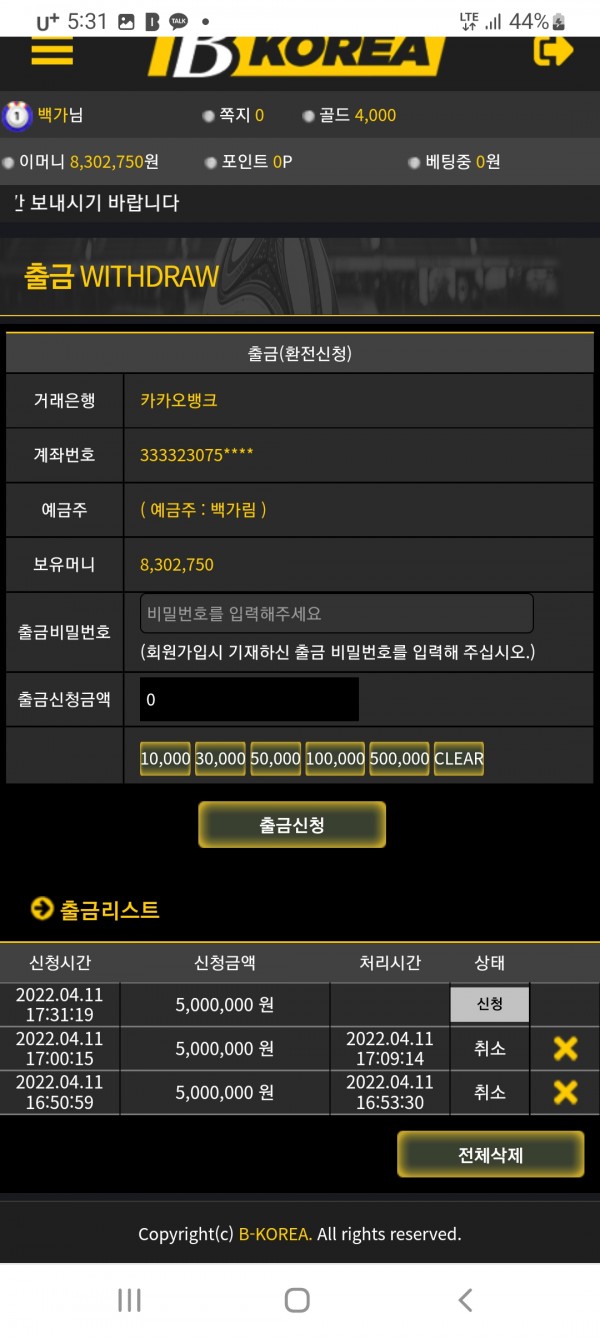Image resolution: width=600 pixels, height=1338 pixels.
Task: Add 500,000 to withdrawal amount
Action: point(399,758)
